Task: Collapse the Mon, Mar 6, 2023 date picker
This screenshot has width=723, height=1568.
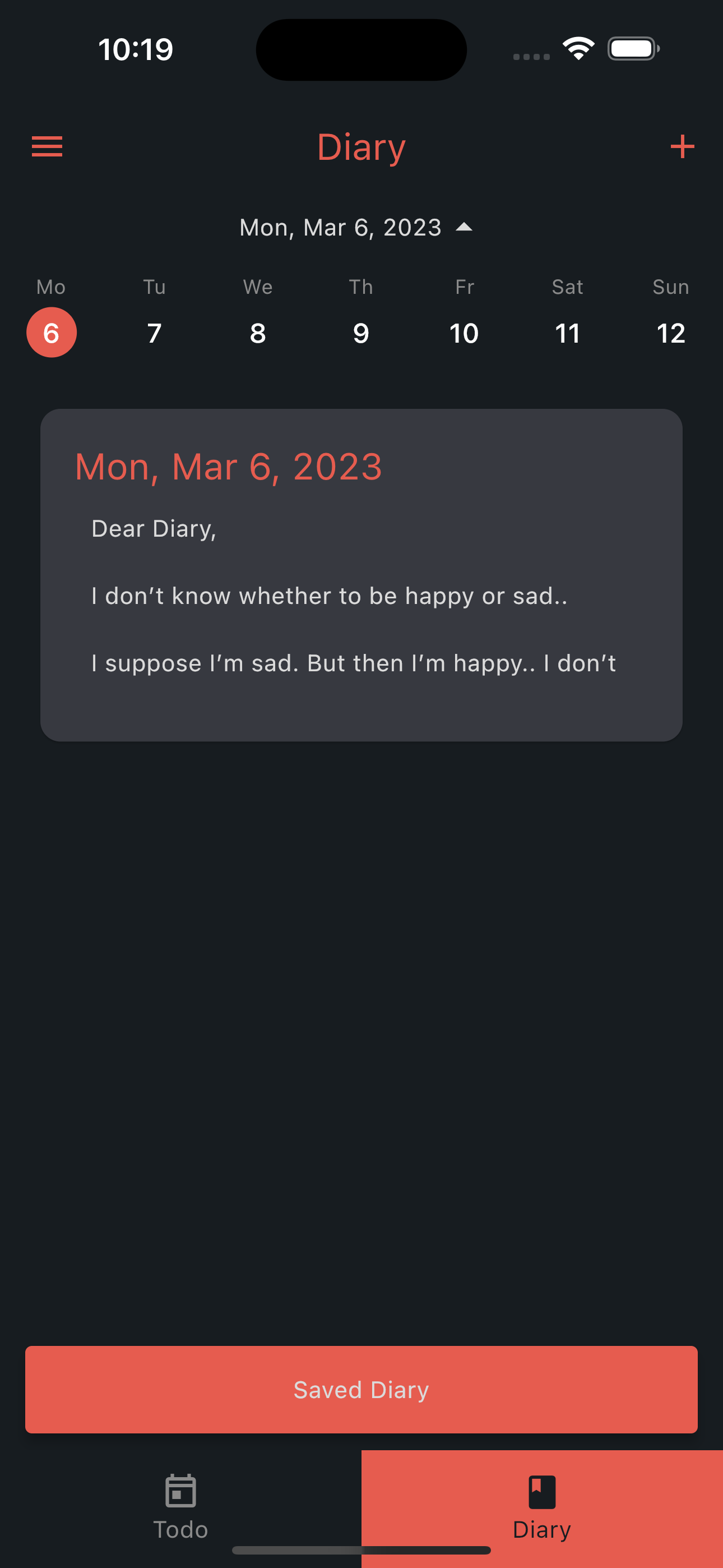Action: pyautogui.click(x=356, y=228)
